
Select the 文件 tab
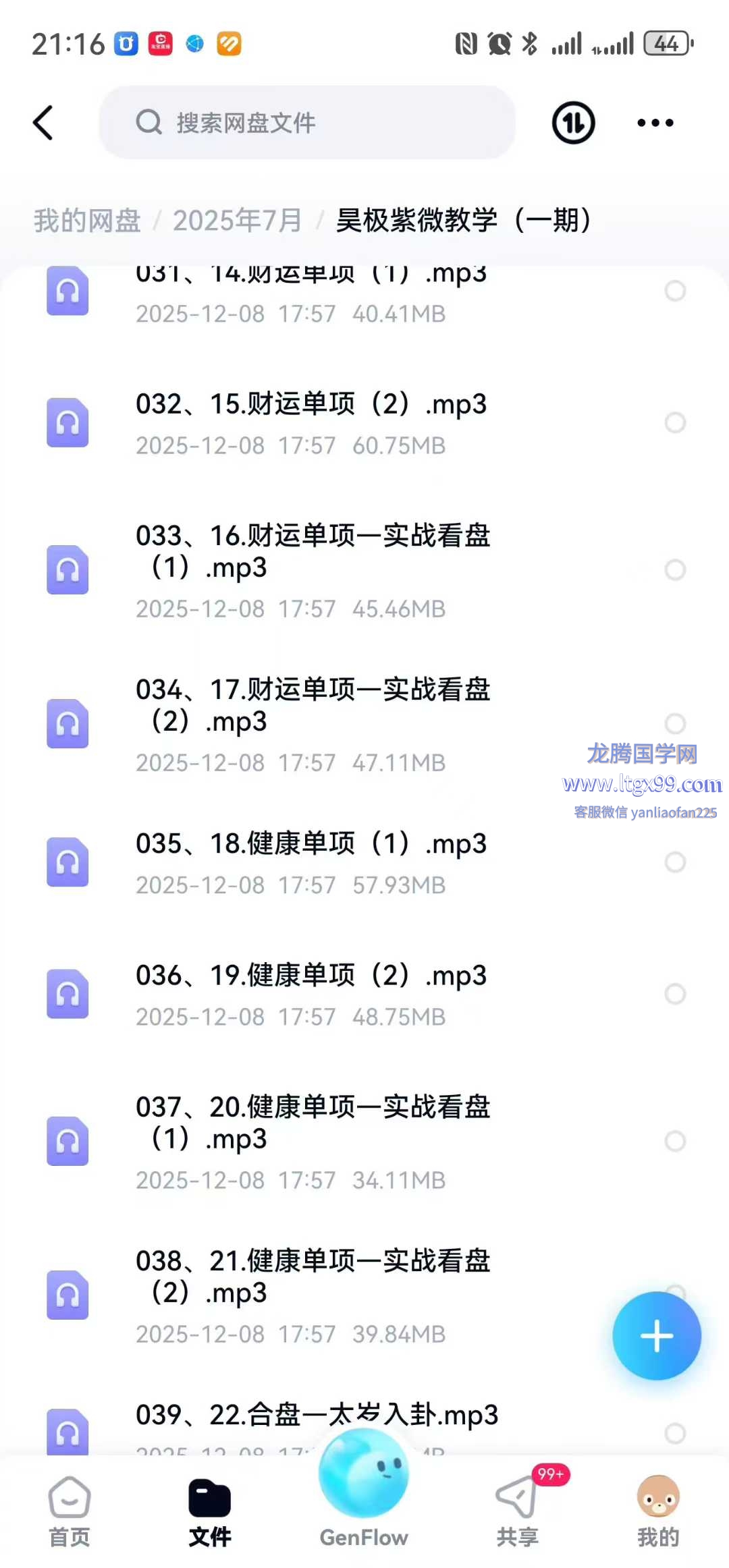click(210, 1511)
